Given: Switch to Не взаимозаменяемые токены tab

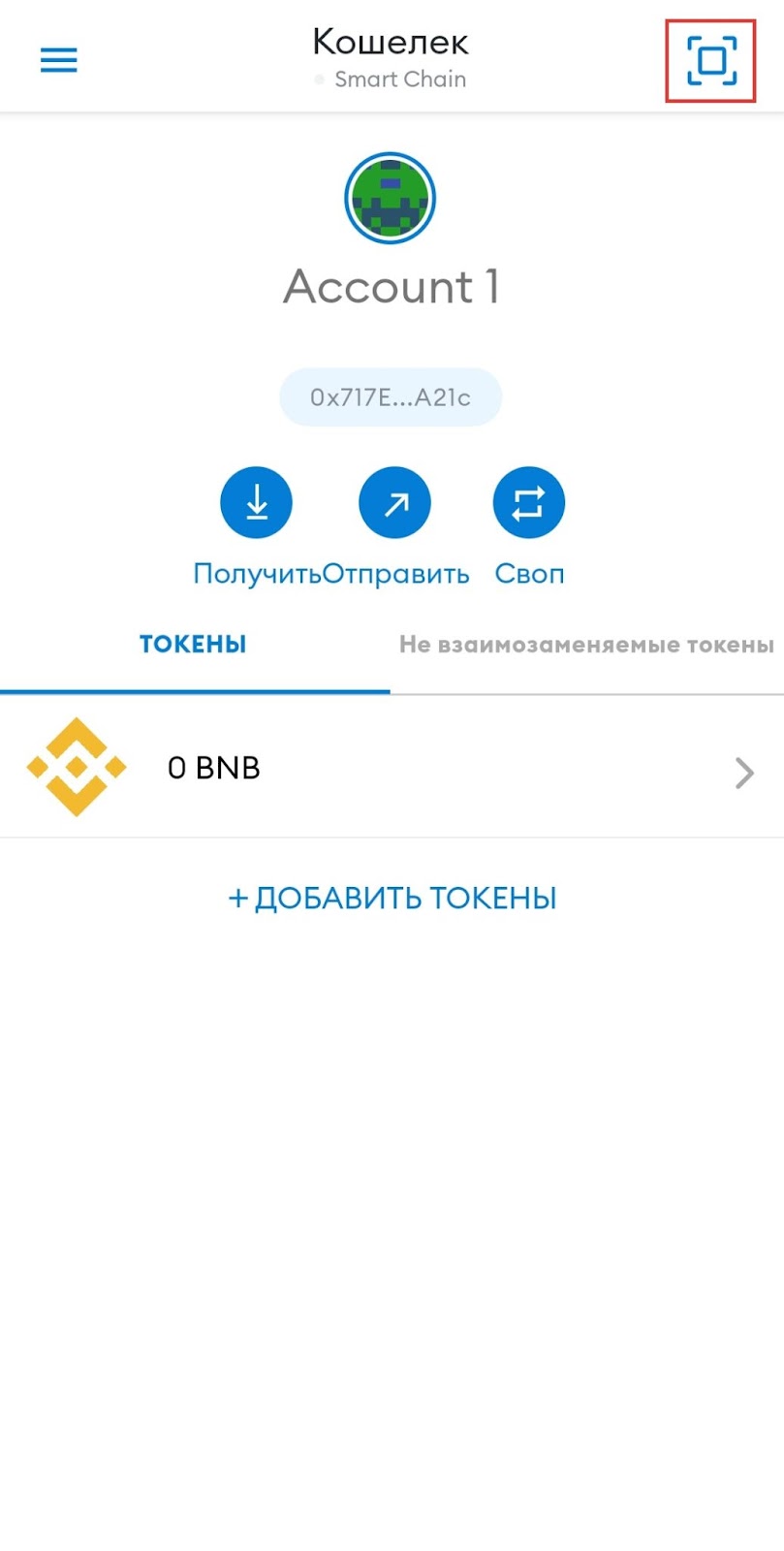Looking at the screenshot, I should [x=586, y=645].
